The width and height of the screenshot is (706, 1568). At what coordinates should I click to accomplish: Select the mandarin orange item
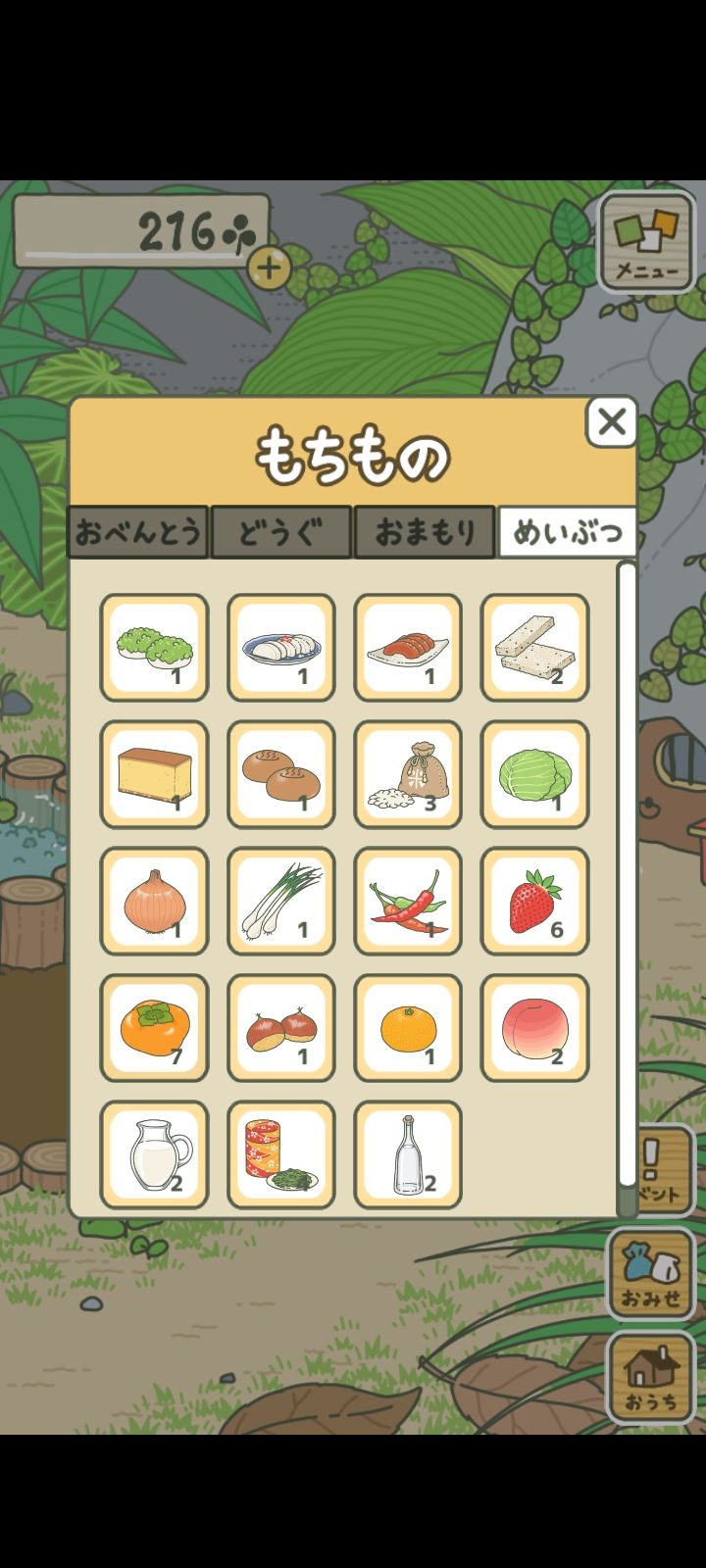tap(408, 1027)
